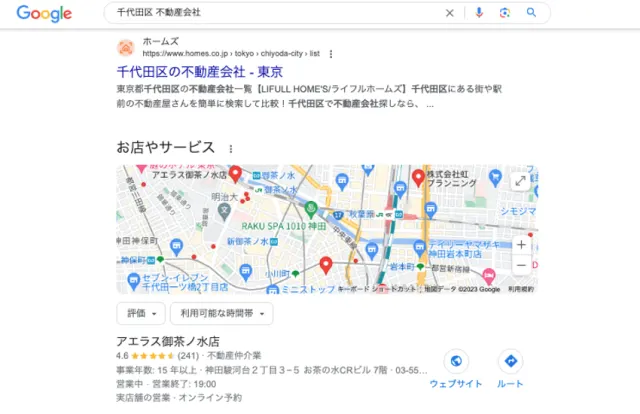The width and height of the screenshot is (640, 414).
Task: Clear the search query text
Action: point(449,13)
